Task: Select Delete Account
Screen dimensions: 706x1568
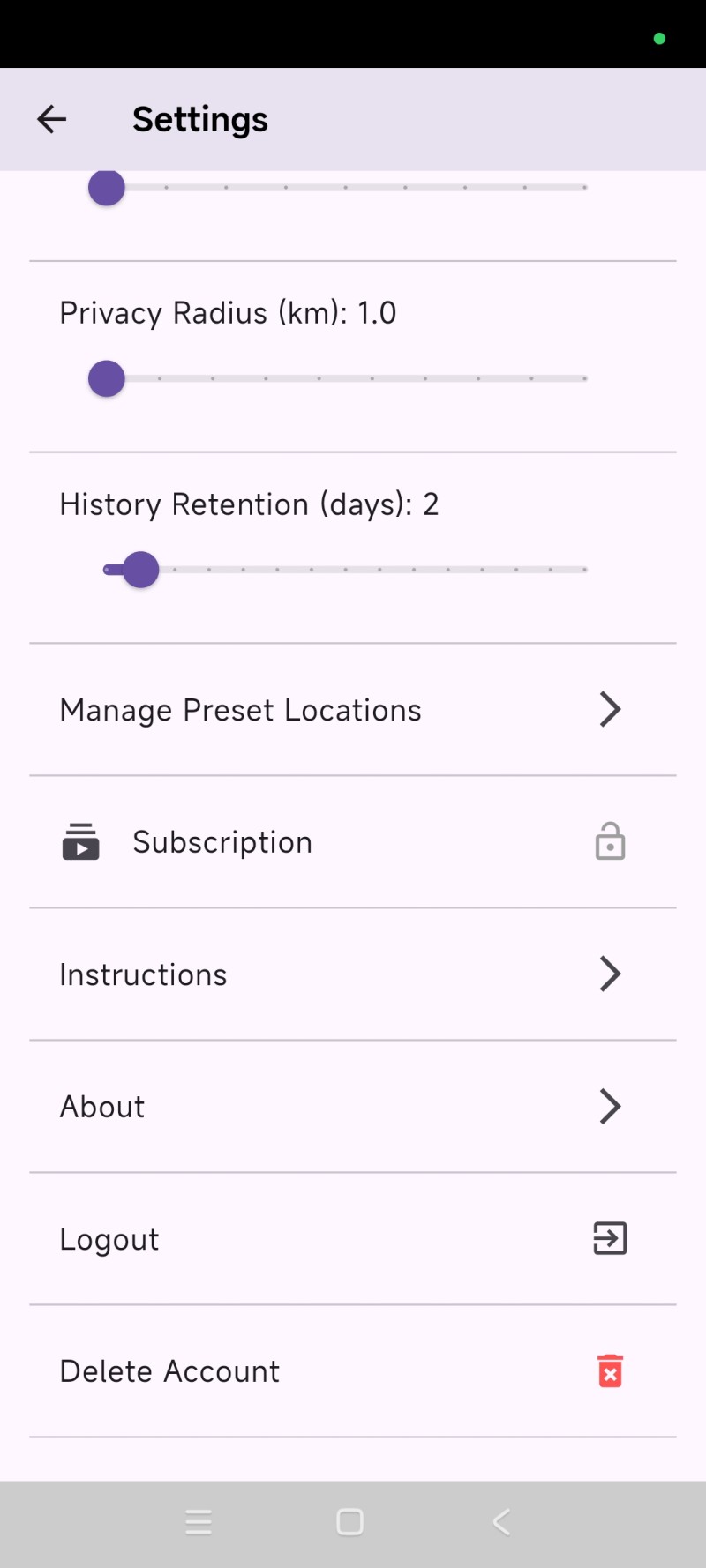Action: pyautogui.click(x=353, y=1371)
